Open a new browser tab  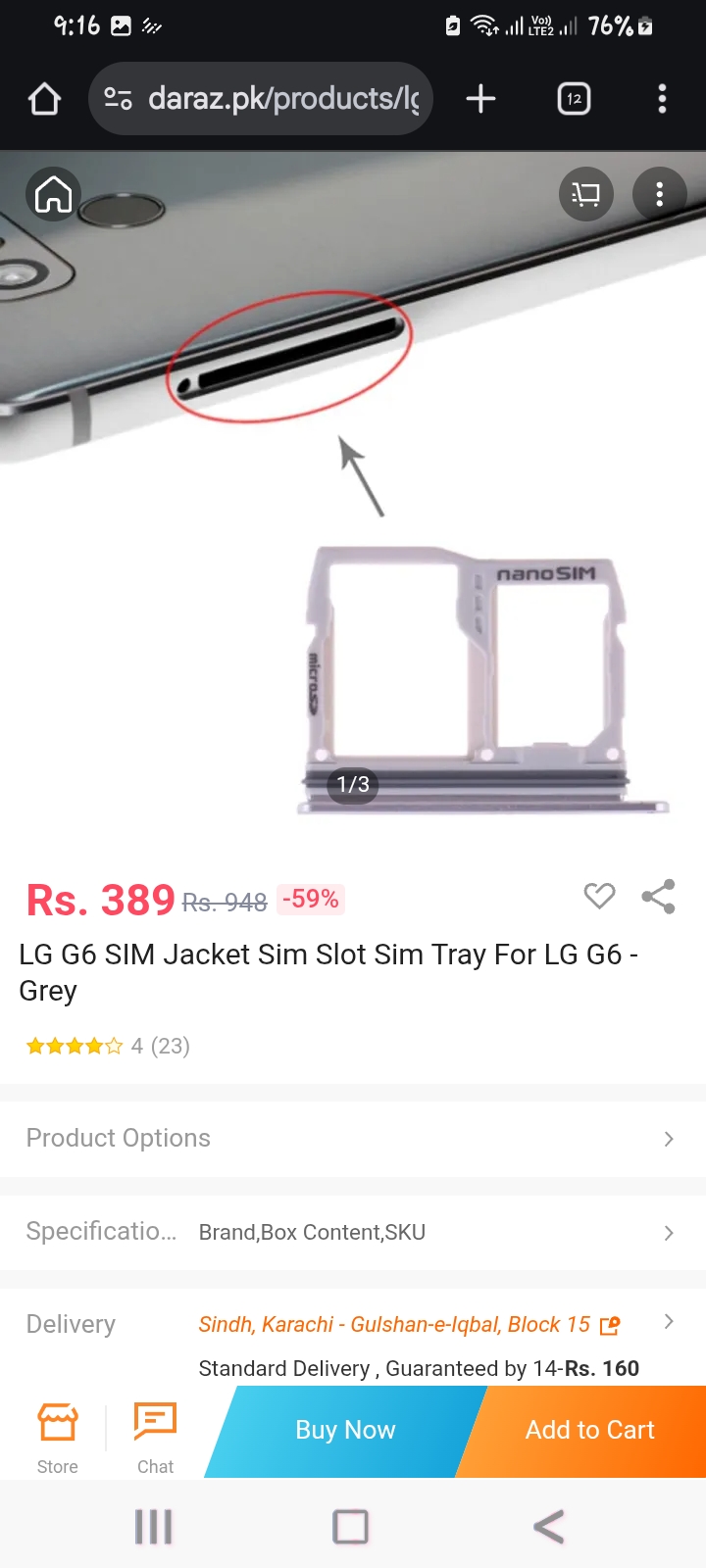point(480,99)
